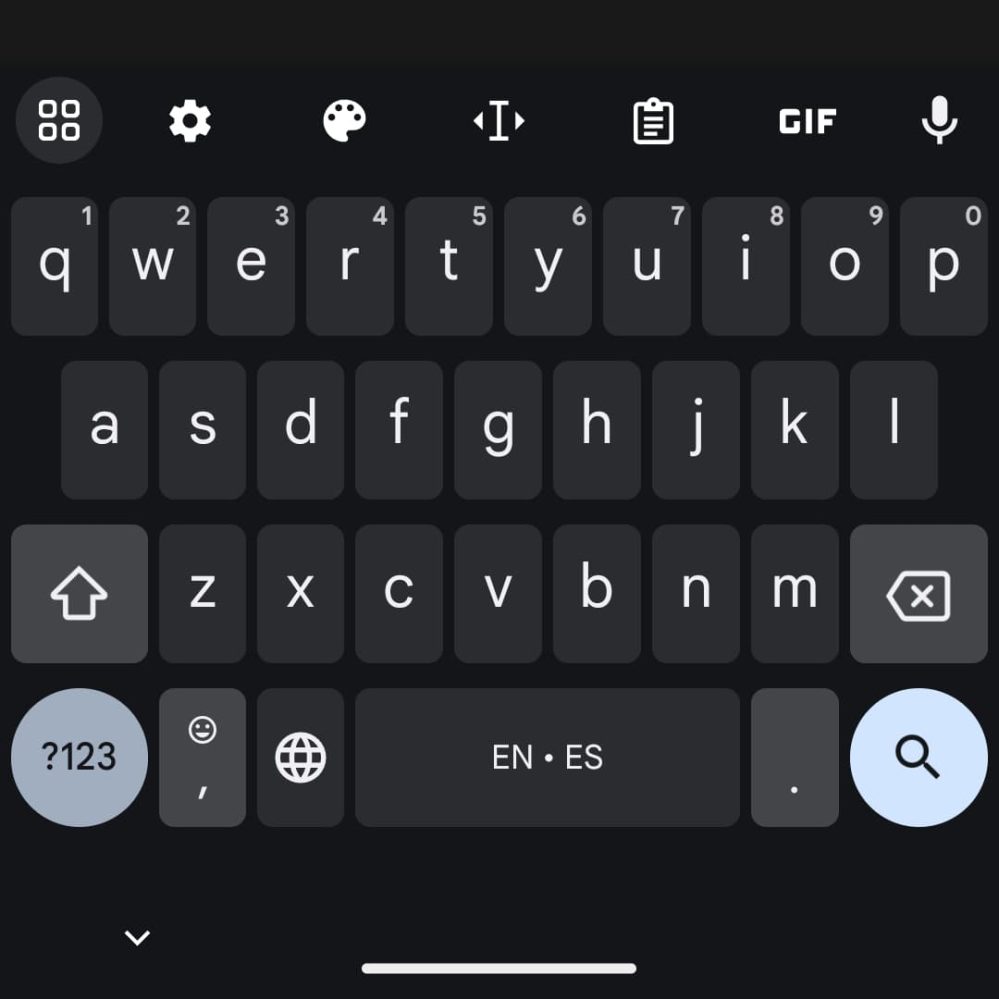This screenshot has width=999, height=999.
Task: Type the letter m
Action: click(794, 594)
